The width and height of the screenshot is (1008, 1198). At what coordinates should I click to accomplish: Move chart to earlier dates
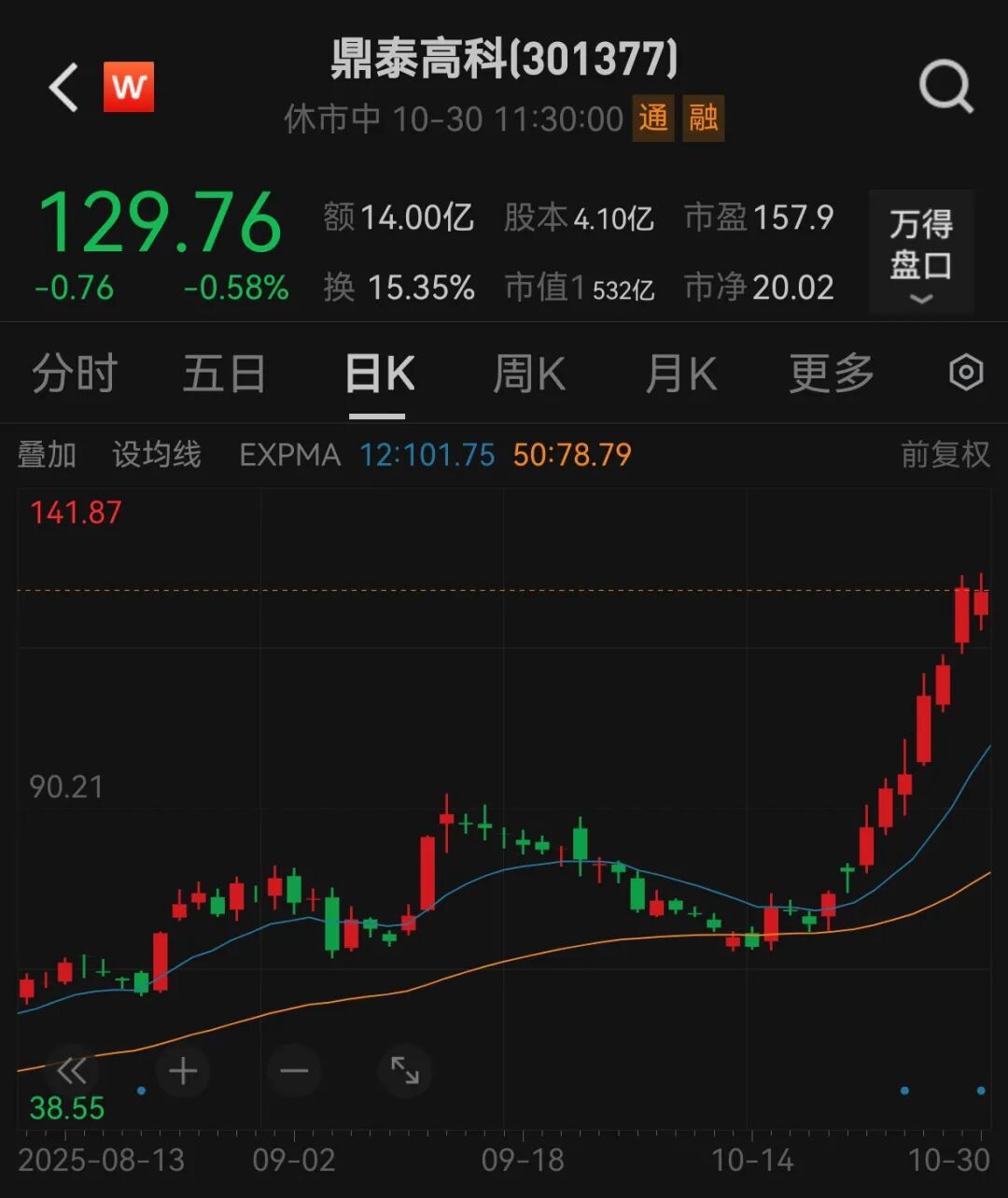71,1071
